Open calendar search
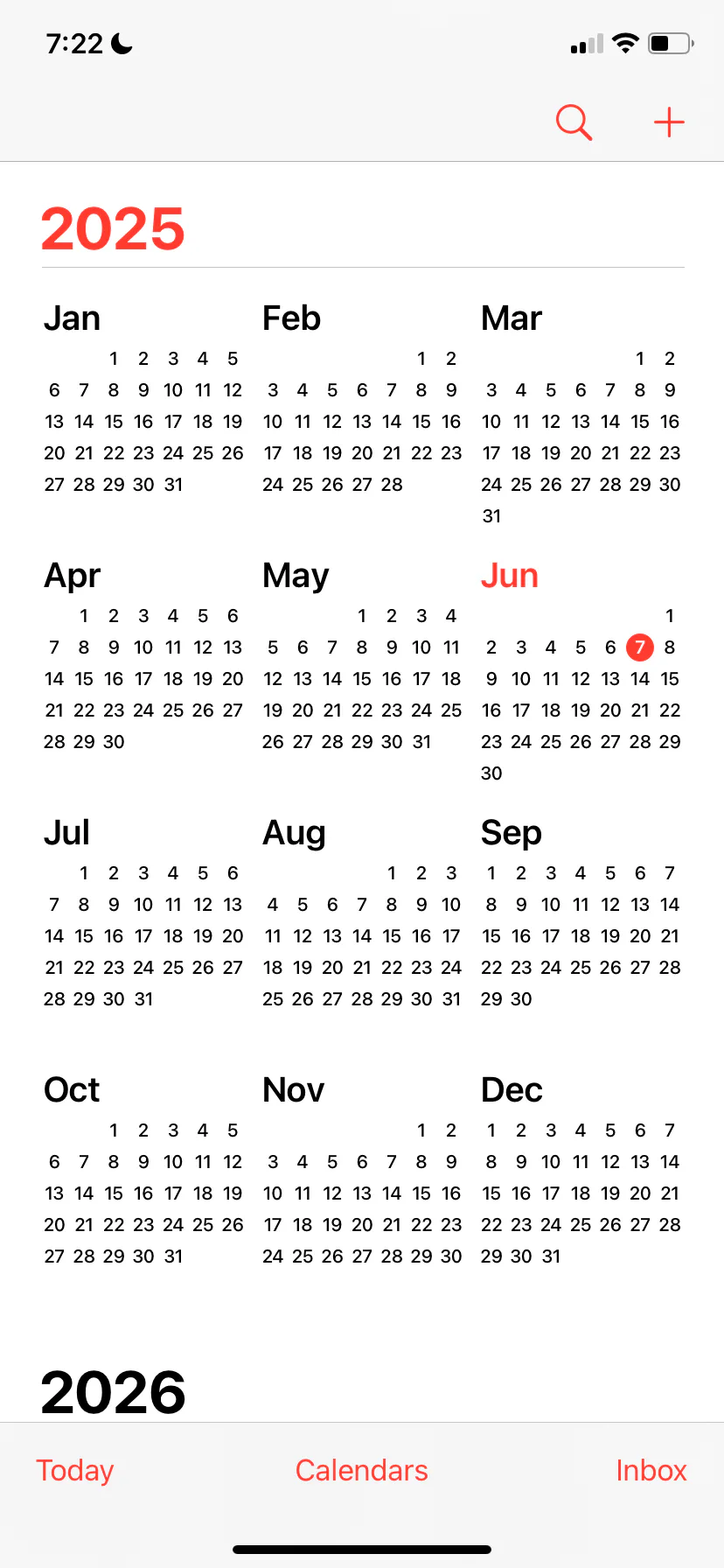Screen dimensions: 724x1568 coord(574,122)
